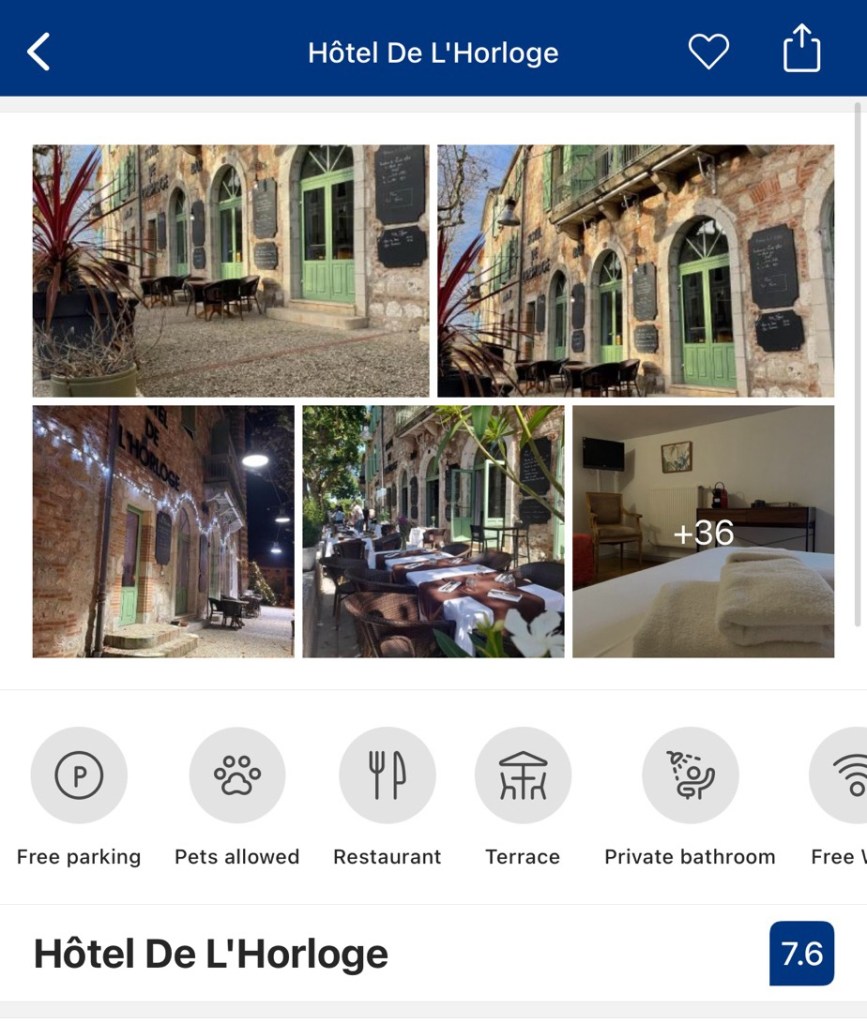View the facade photo with balcony

click(635, 271)
